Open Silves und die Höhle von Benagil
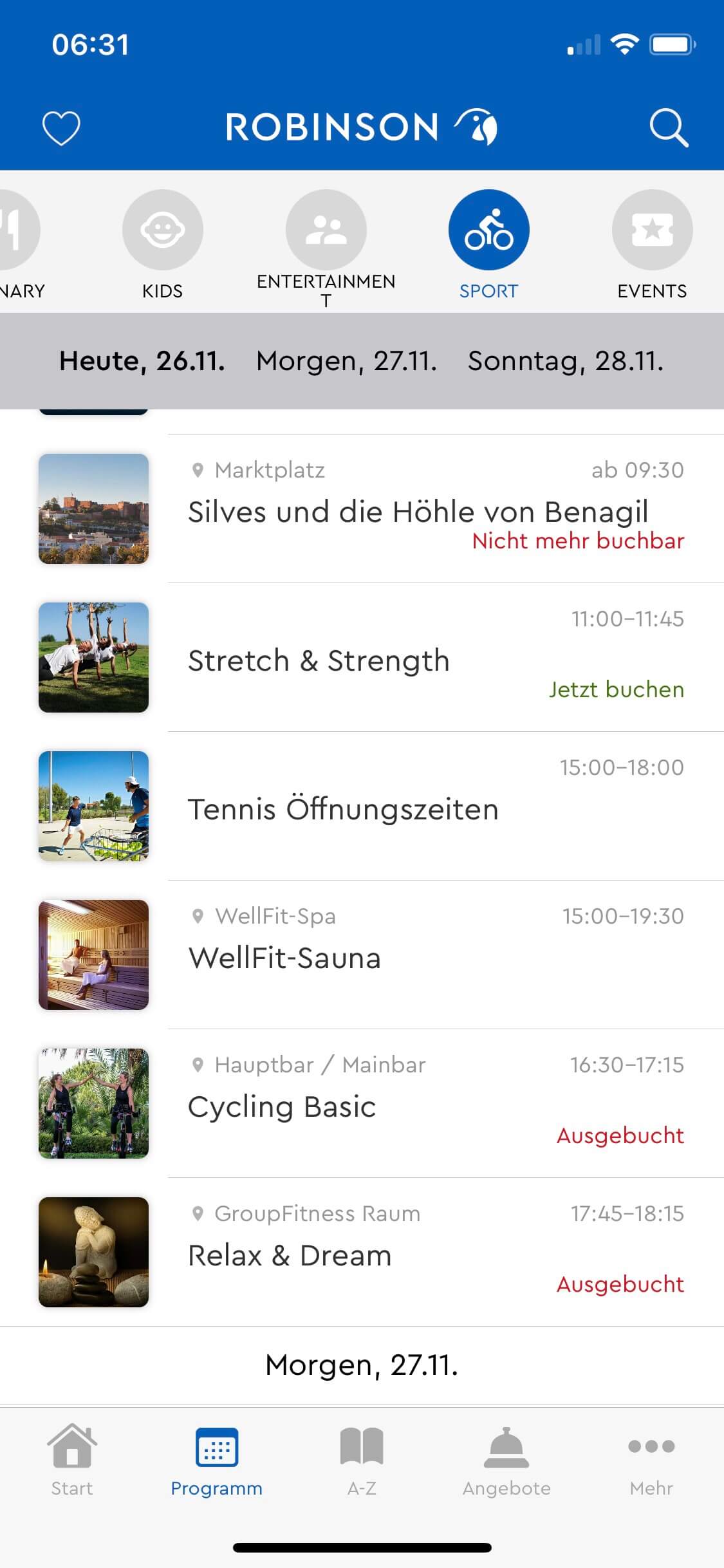Image resolution: width=724 pixels, height=1568 pixels. (418, 512)
